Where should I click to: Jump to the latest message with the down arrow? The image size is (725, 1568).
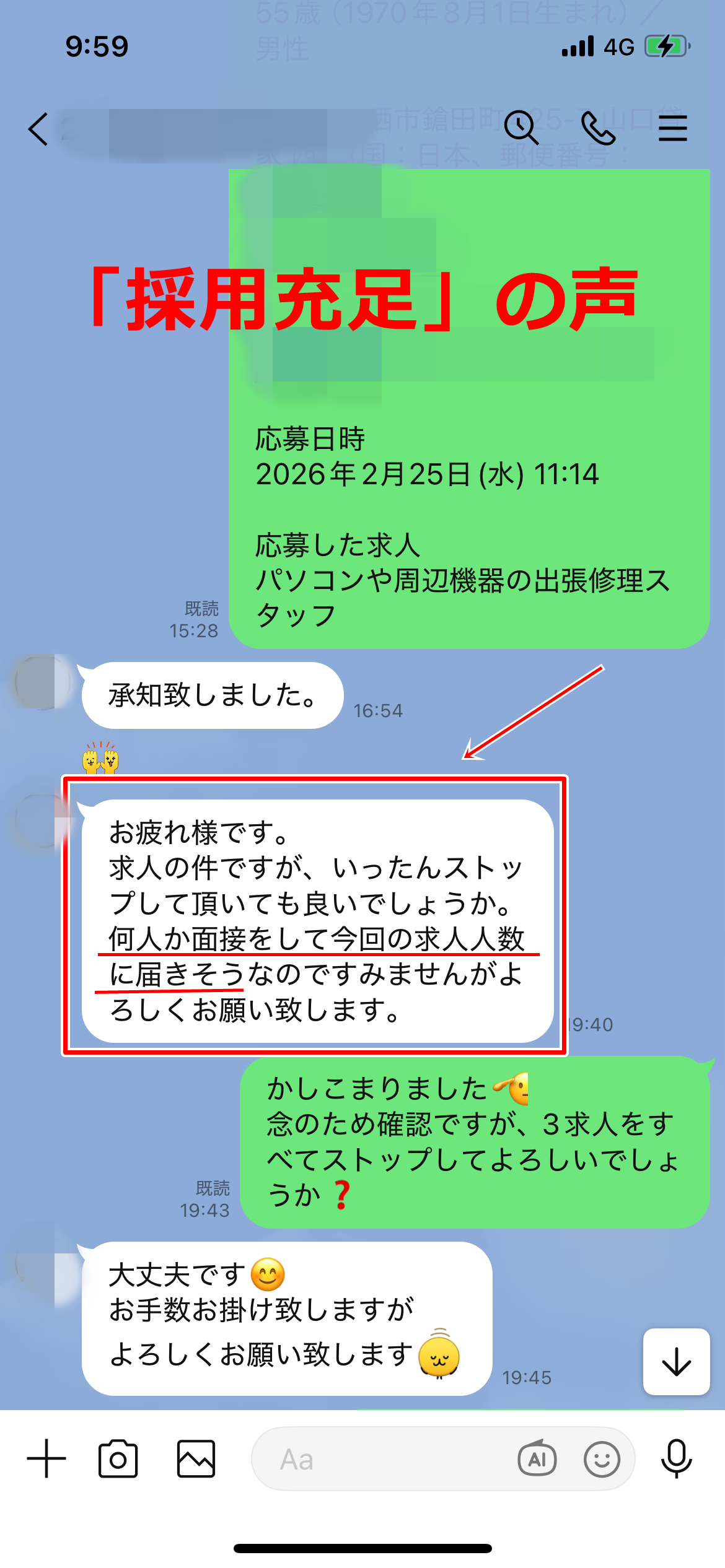(x=676, y=1362)
